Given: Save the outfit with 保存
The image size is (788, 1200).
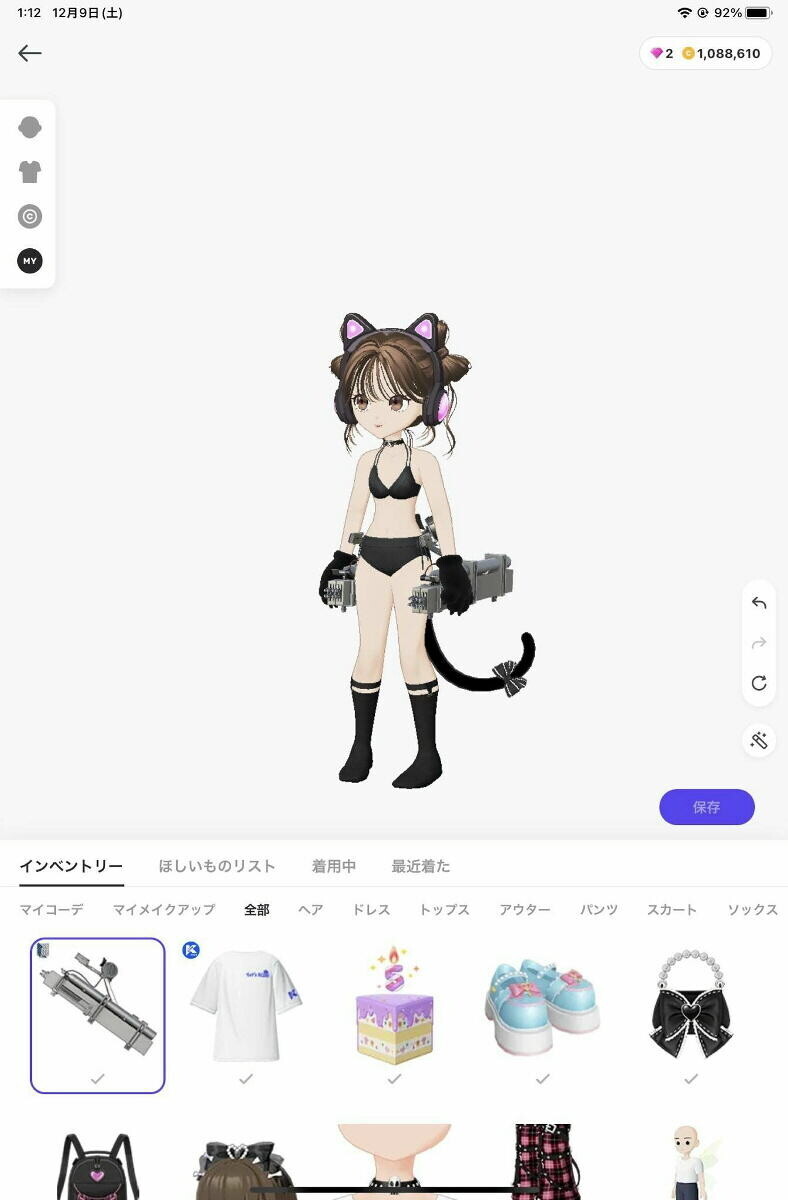Looking at the screenshot, I should tap(706, 807).
